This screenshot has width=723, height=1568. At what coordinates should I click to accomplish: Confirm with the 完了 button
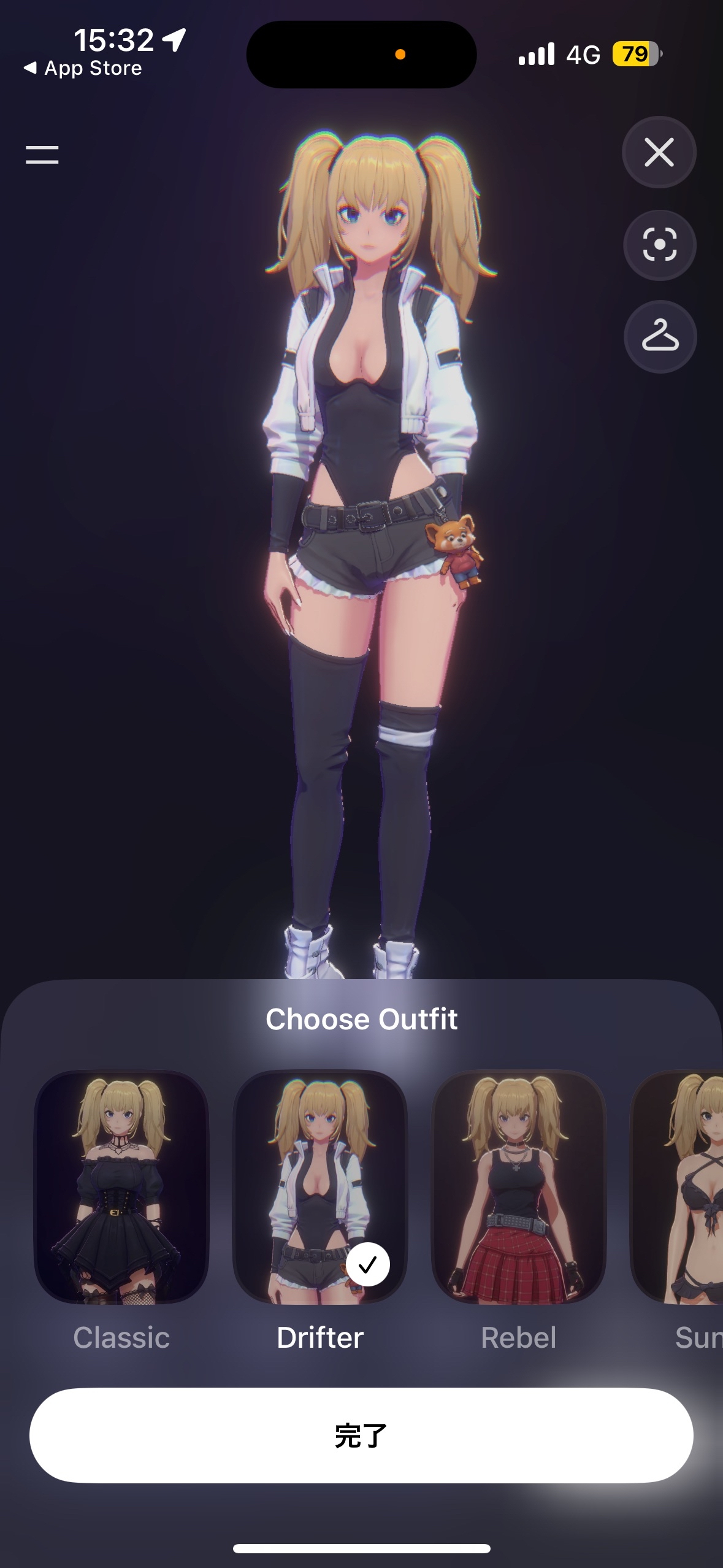[361, 1435]
